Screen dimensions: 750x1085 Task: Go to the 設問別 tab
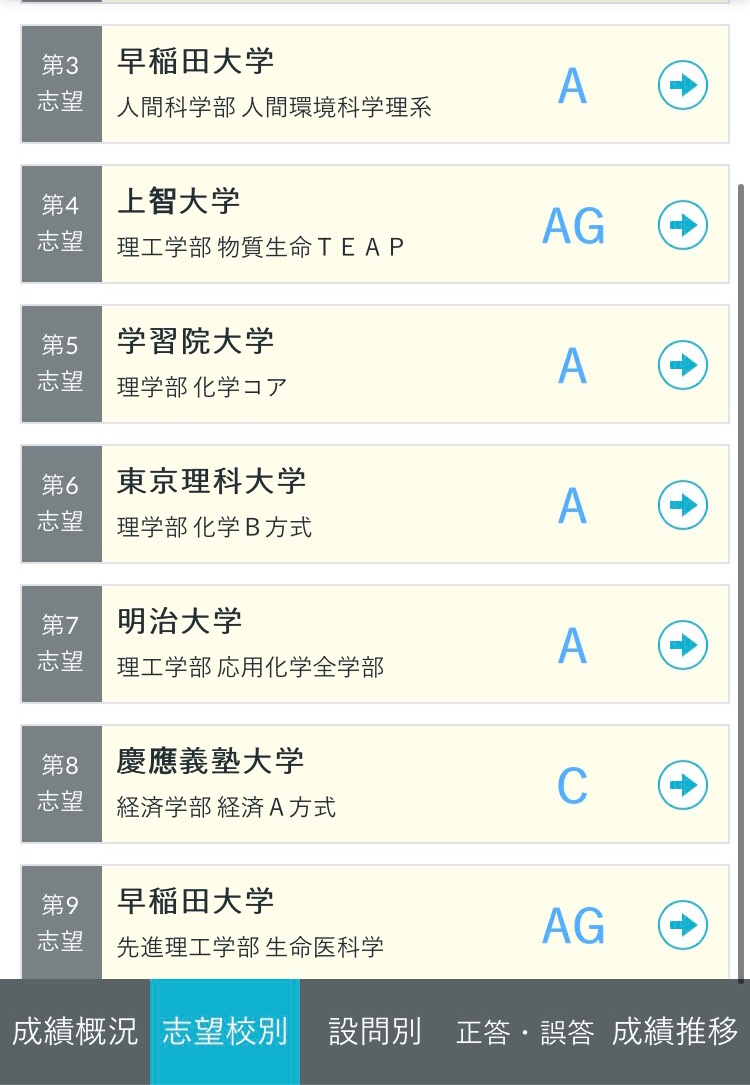375,1032
